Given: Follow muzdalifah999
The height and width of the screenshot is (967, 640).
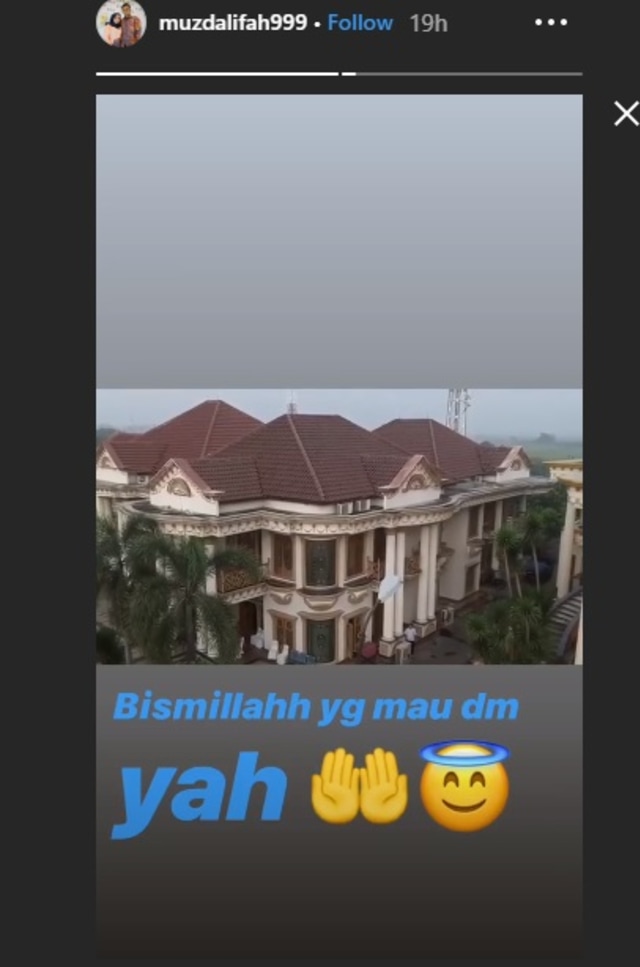Looking at the screenshot, I should (x=360, y=22).
